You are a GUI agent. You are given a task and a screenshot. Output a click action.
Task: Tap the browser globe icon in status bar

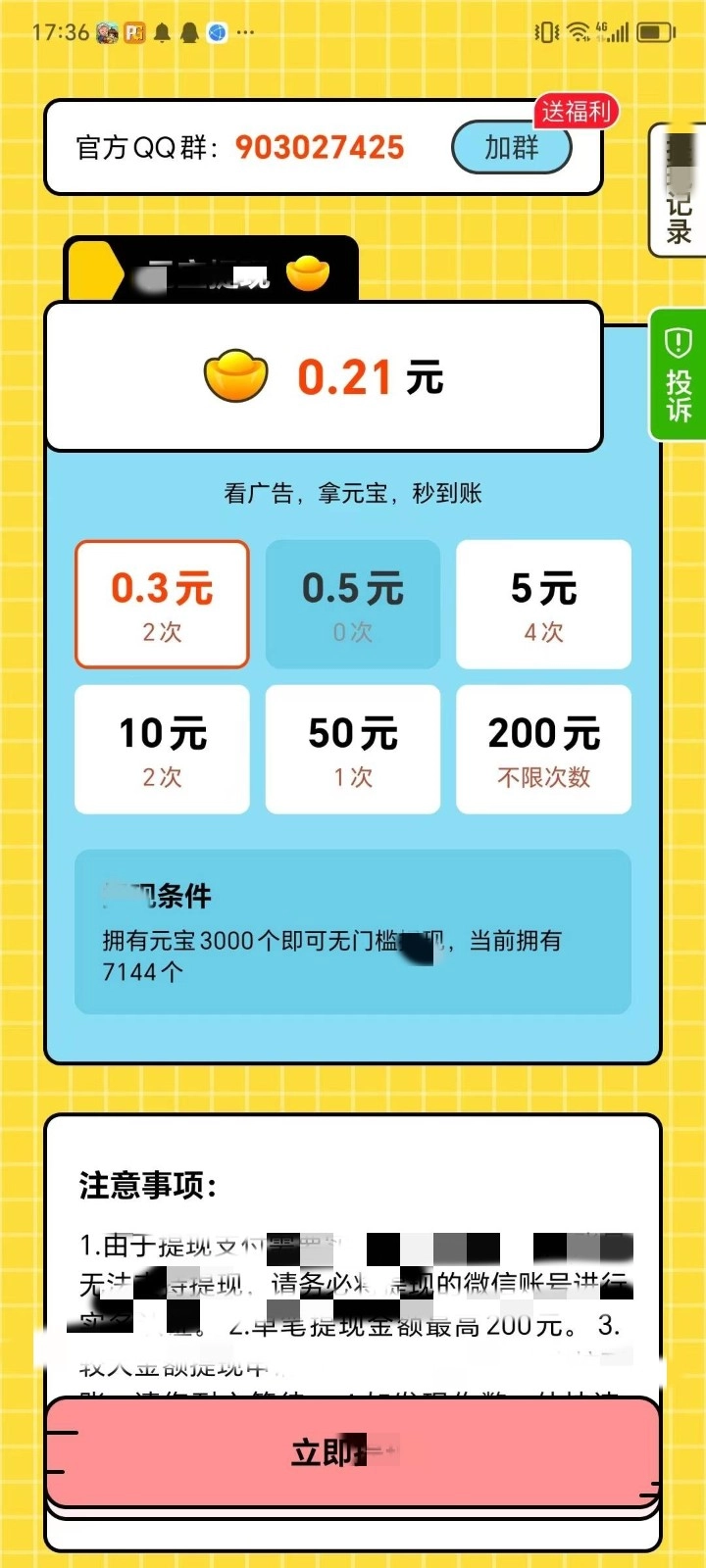point(216,32)
